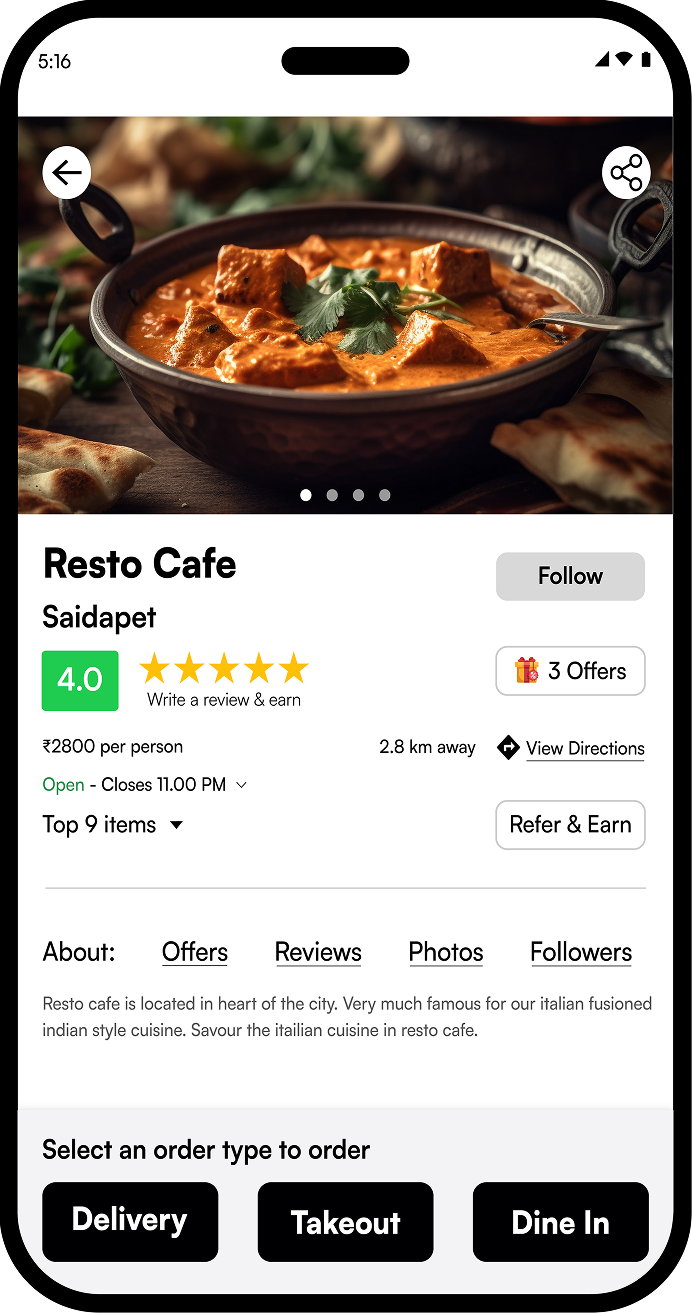
Task: Pick Dine In order type
Action: tap(560, 1221)
